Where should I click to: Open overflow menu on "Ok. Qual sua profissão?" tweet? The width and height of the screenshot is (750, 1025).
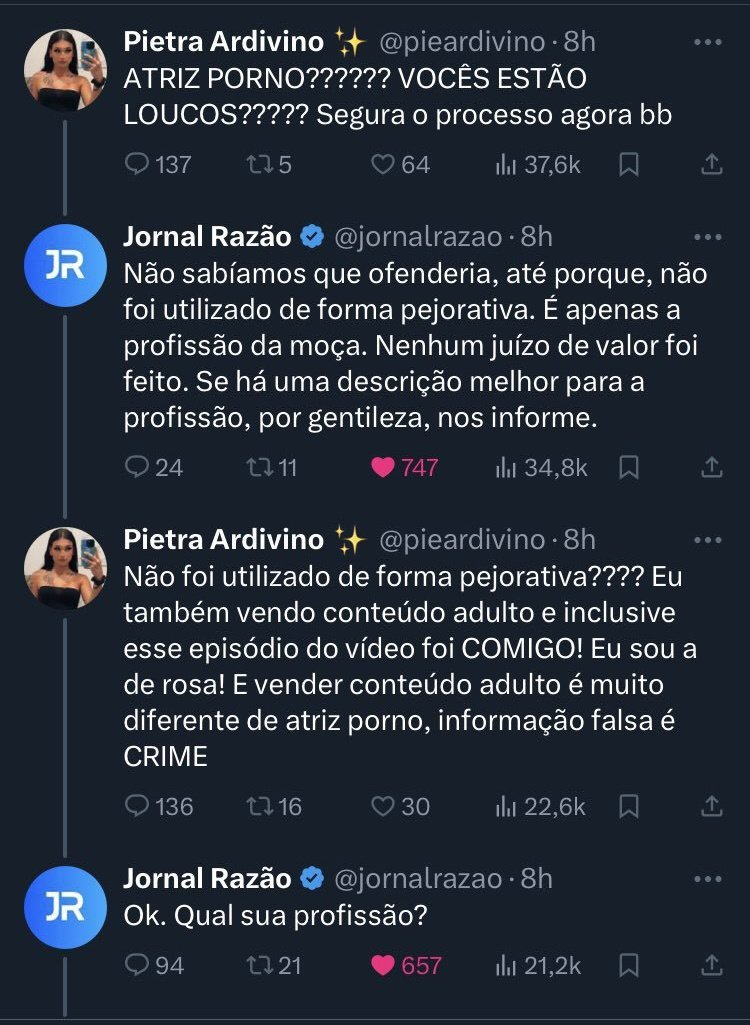(707, 879)
